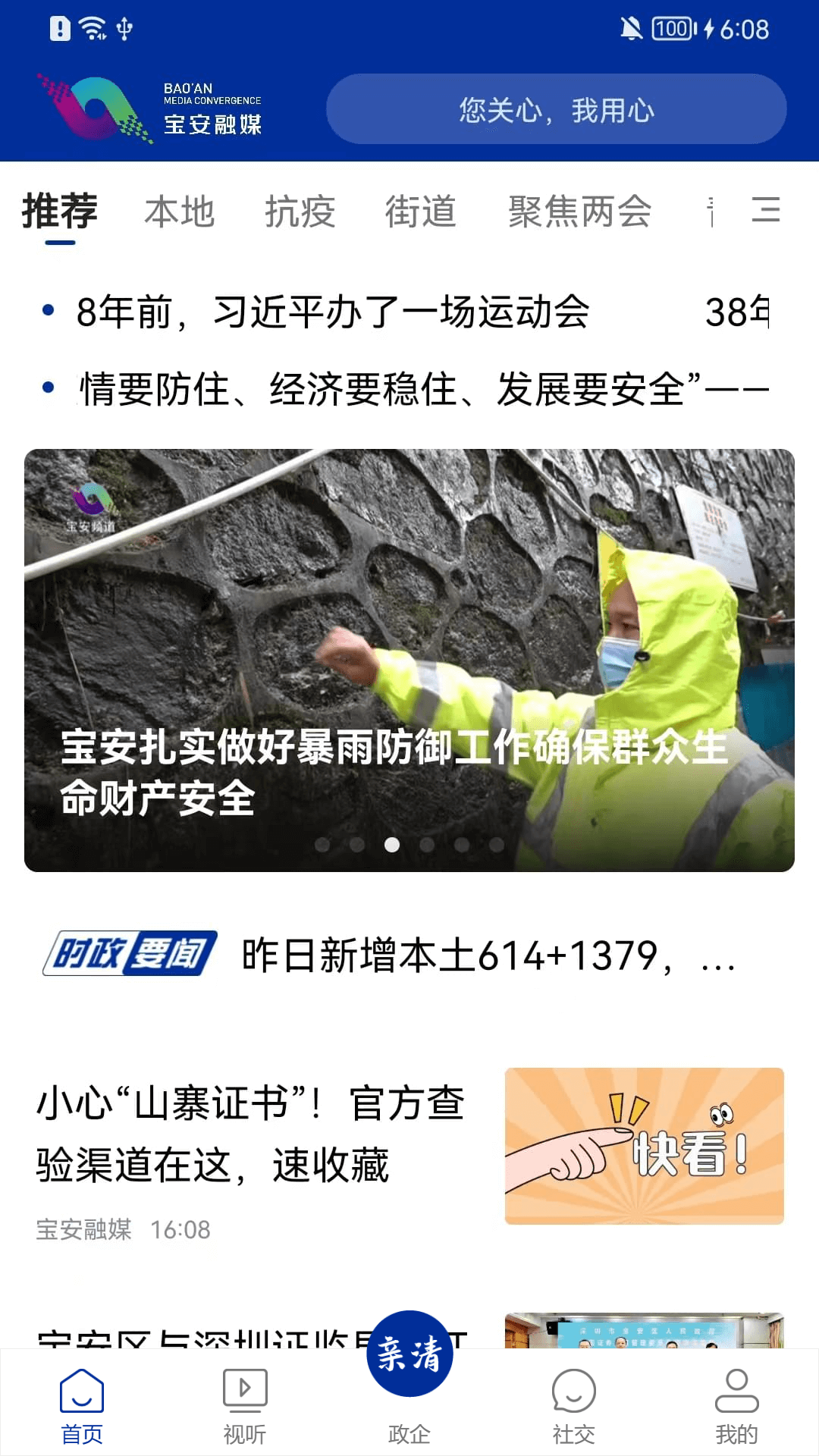Switch to the 本地 tab

[180, 212]
